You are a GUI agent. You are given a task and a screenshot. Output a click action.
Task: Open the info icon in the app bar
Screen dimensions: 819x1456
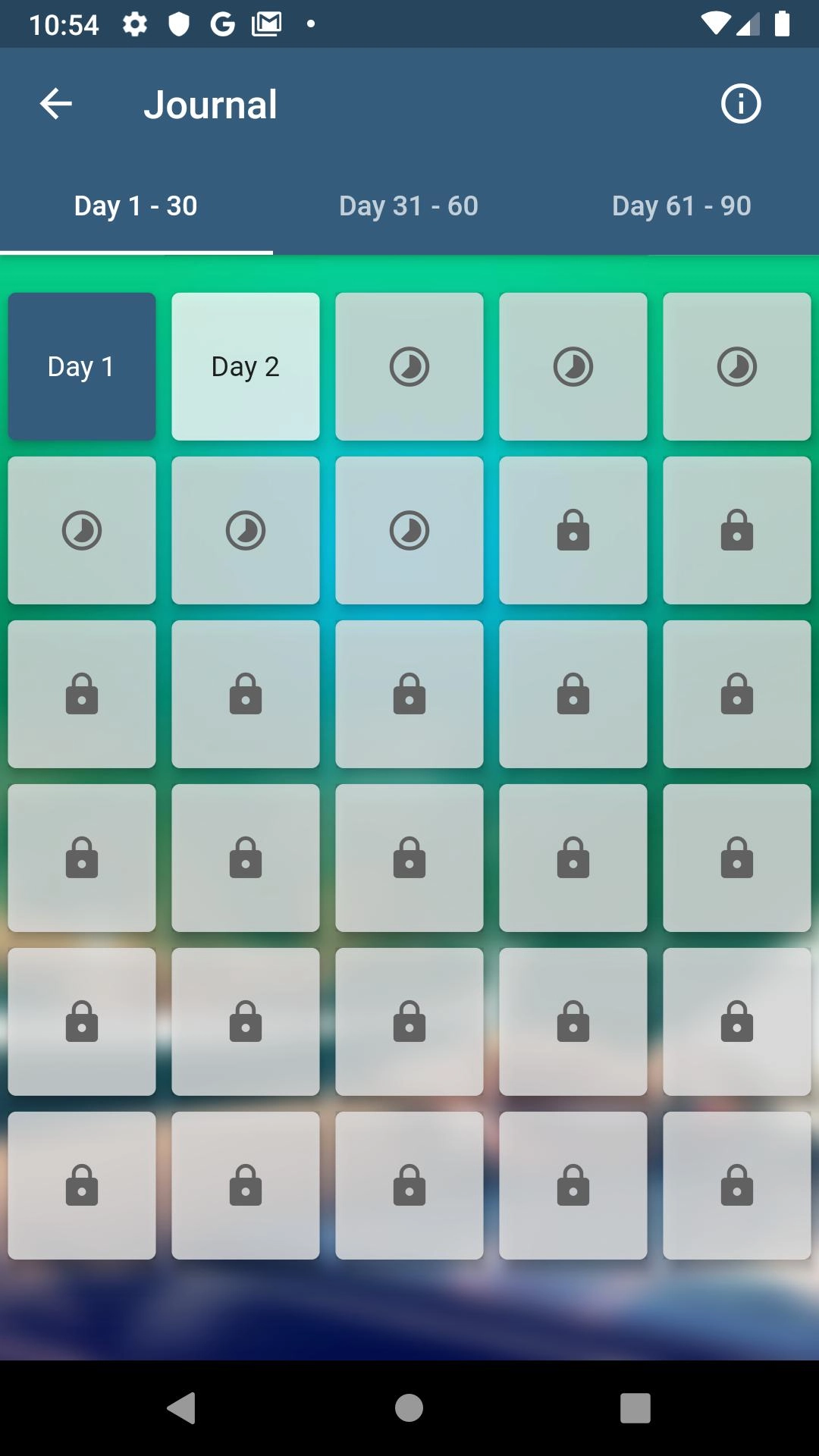(x=740, y=104)
